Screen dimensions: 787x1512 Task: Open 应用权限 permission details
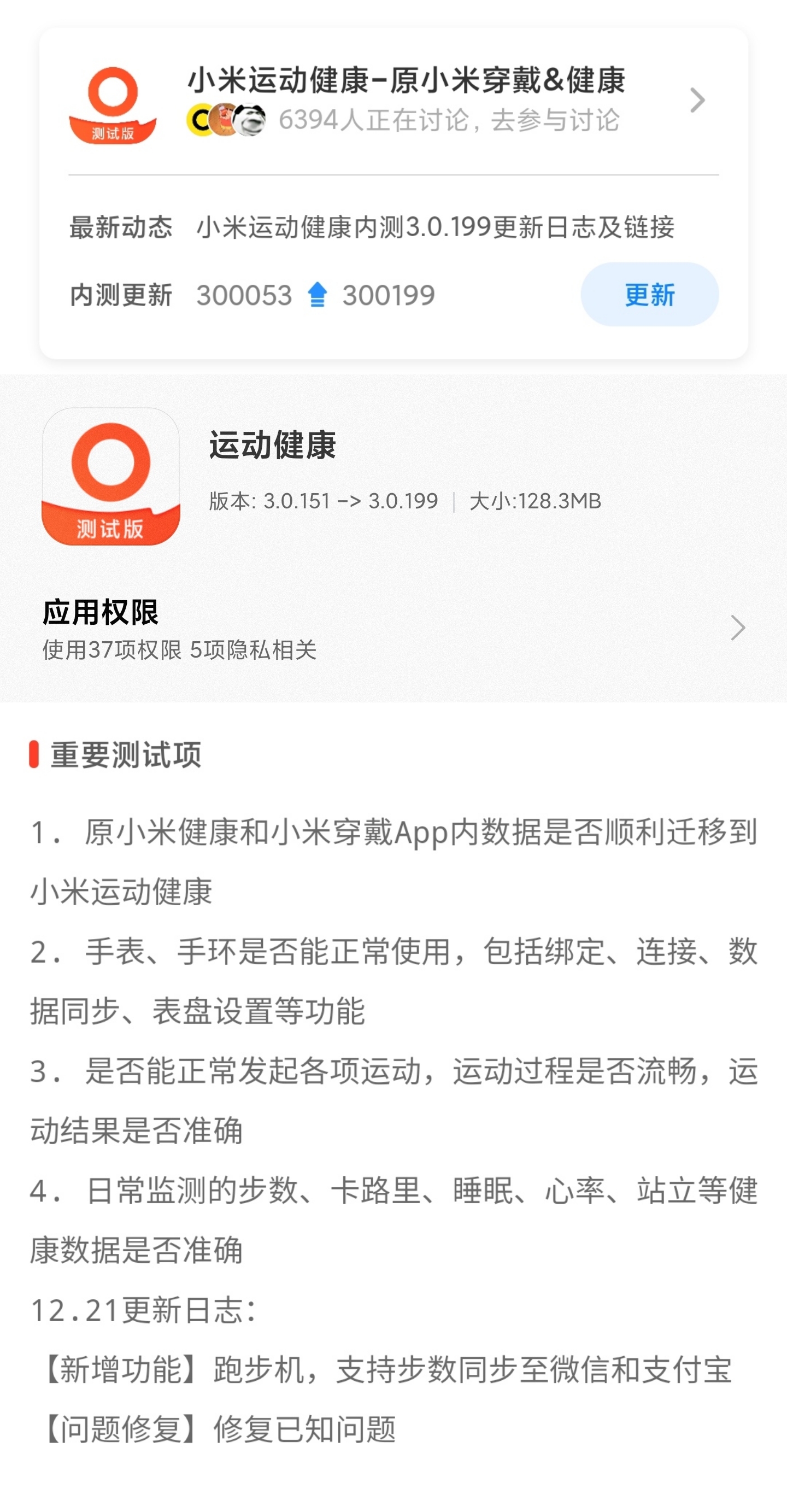(x=393, y=628)
